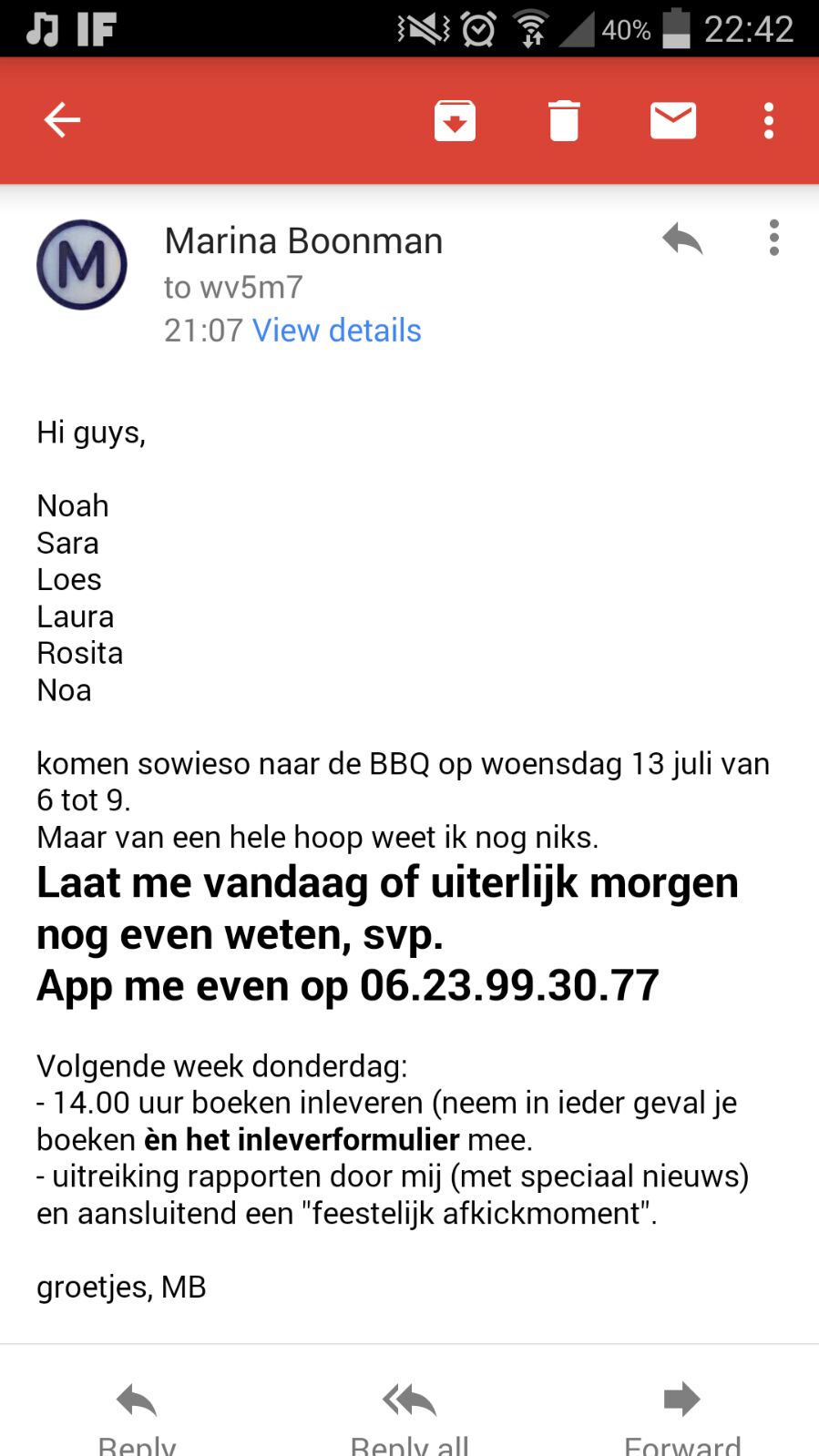Open message options next to the sender
This screenshot has width=819, height=1456.
click(773, 239)
